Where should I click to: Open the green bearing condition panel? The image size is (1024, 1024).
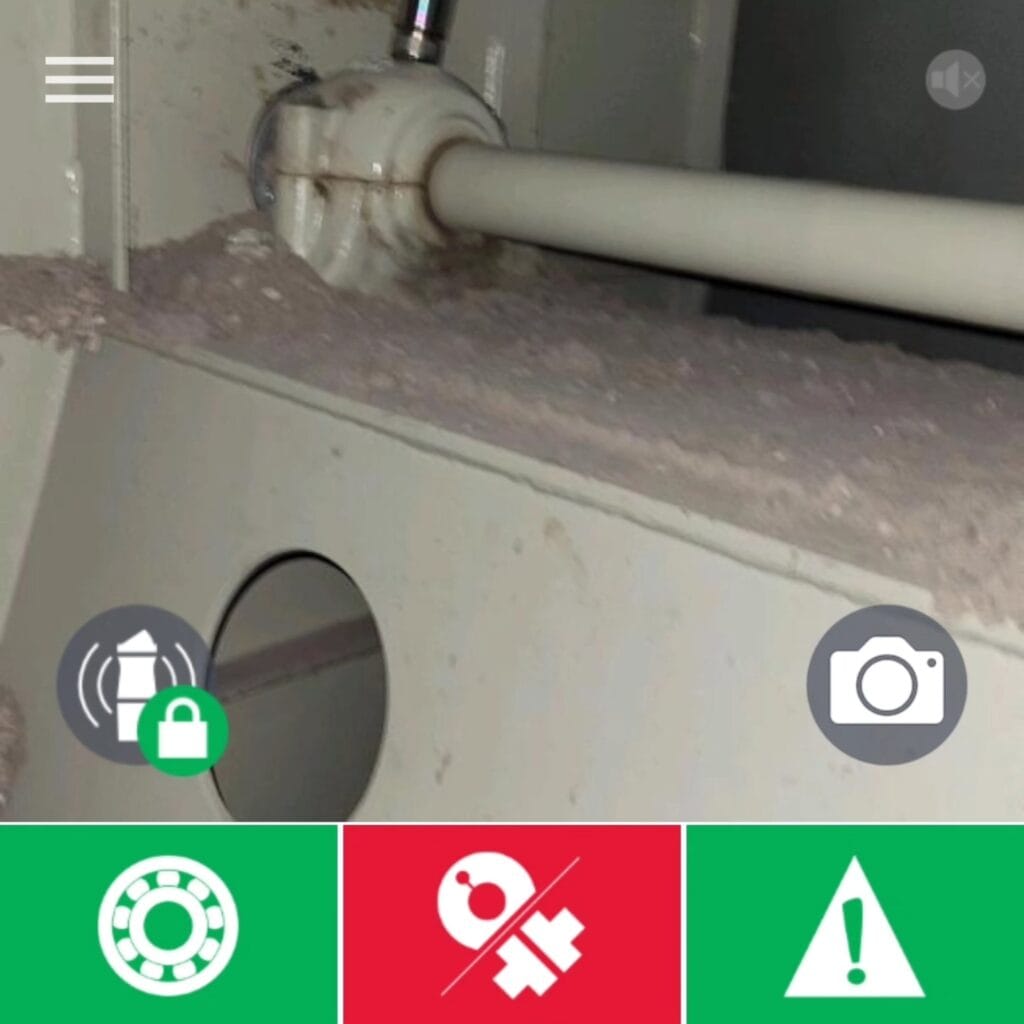click(168, 924)
